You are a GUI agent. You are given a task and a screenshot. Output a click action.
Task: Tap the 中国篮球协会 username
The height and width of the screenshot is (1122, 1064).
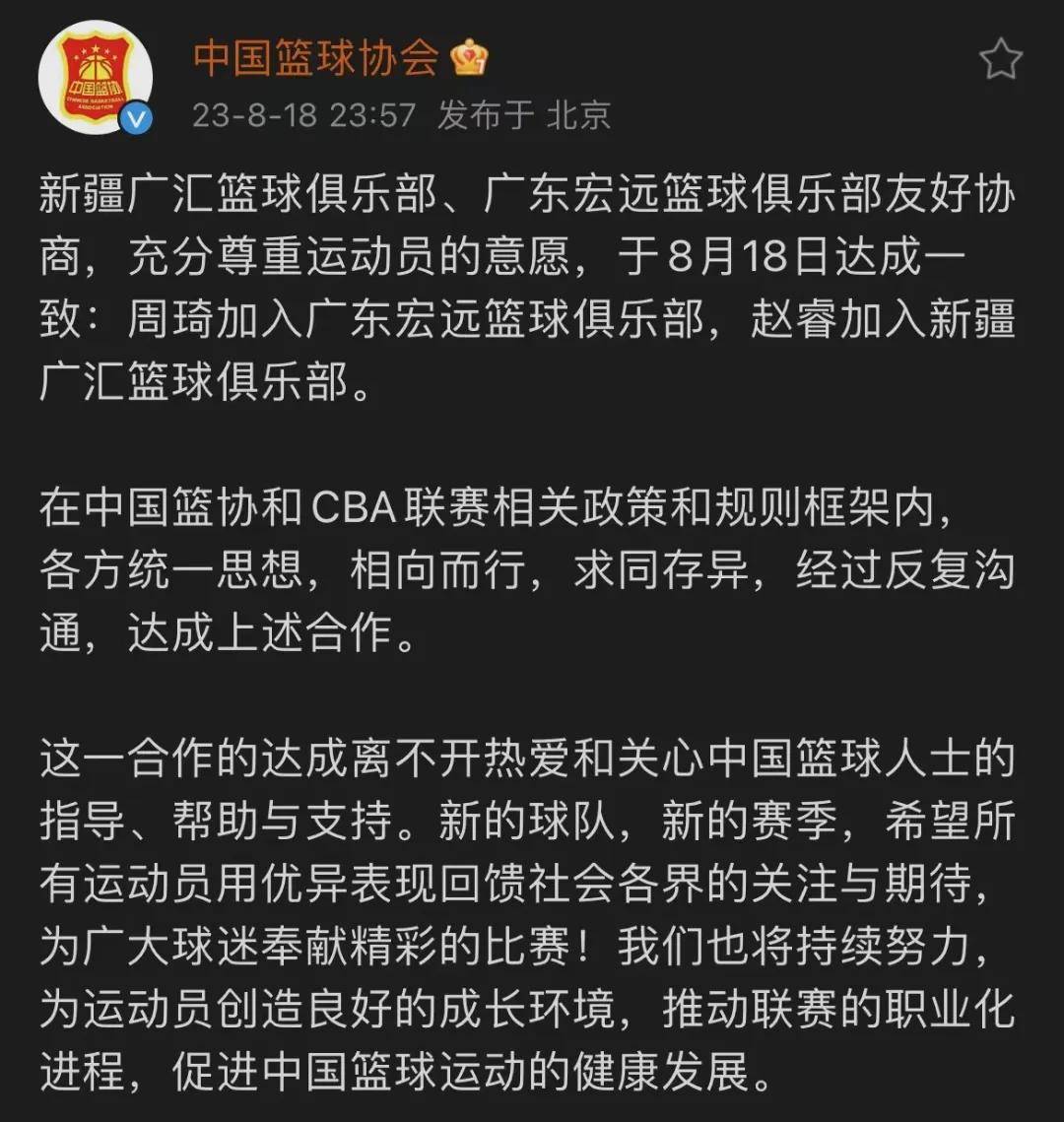click(315, 57)
